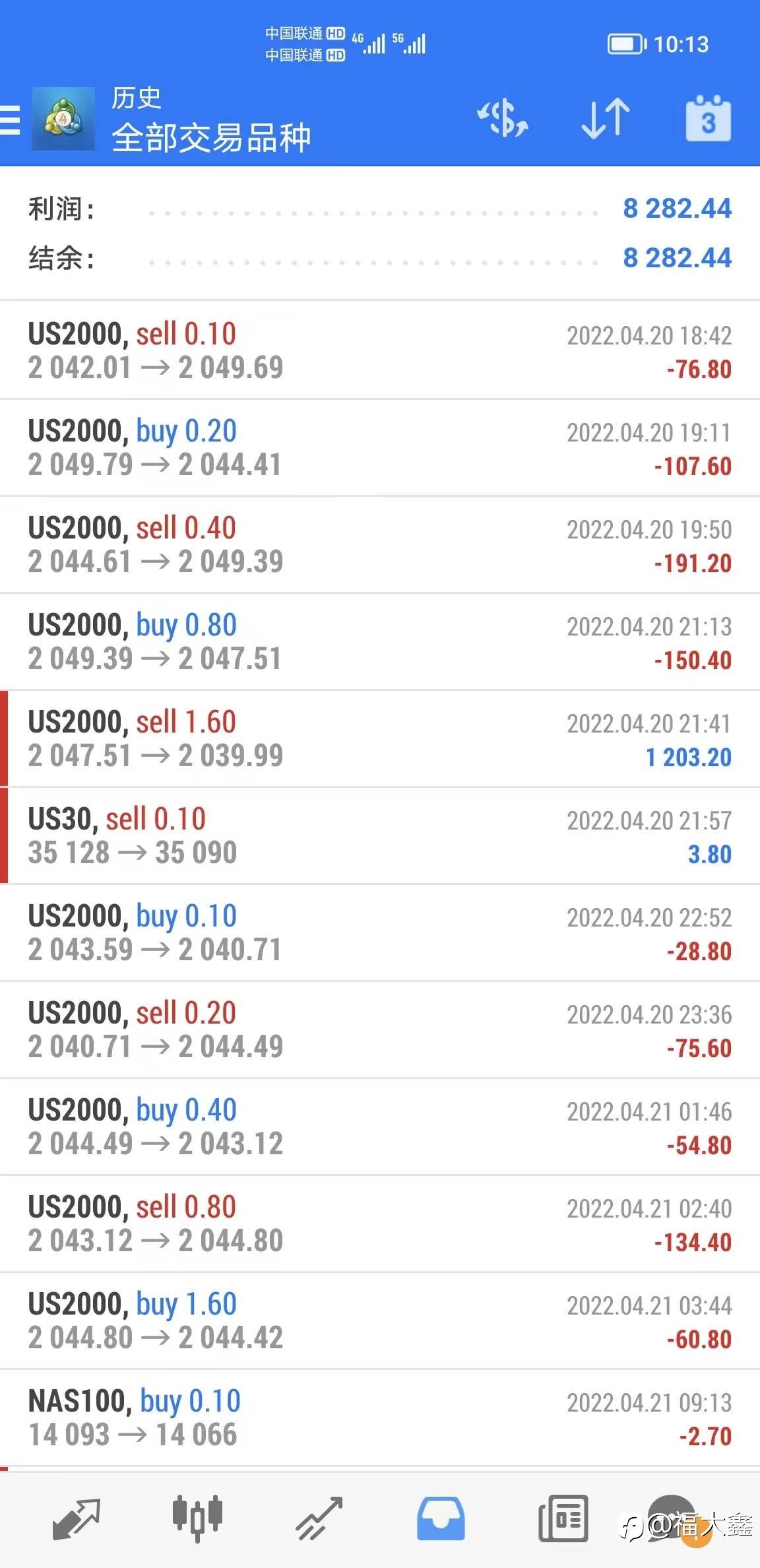760x1568 pixels.
Task: Change the sort order with the arrows icon
Action: coord(605,119)
